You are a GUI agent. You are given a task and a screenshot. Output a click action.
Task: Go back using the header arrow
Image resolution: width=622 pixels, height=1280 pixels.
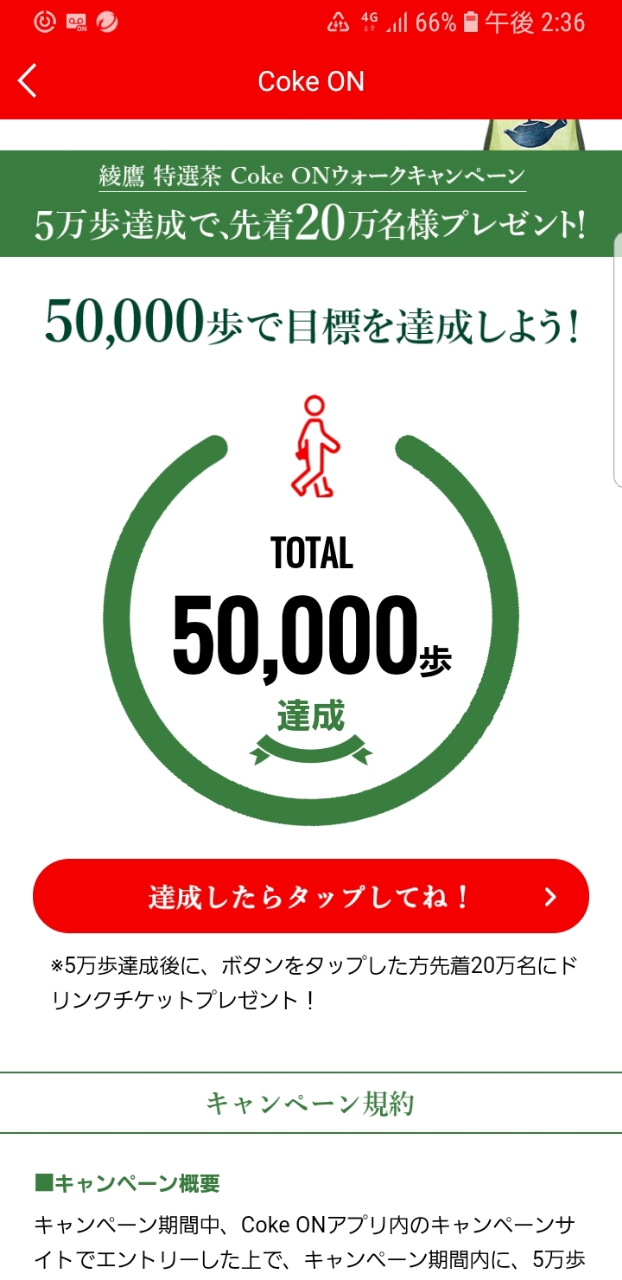click(28, 81)
